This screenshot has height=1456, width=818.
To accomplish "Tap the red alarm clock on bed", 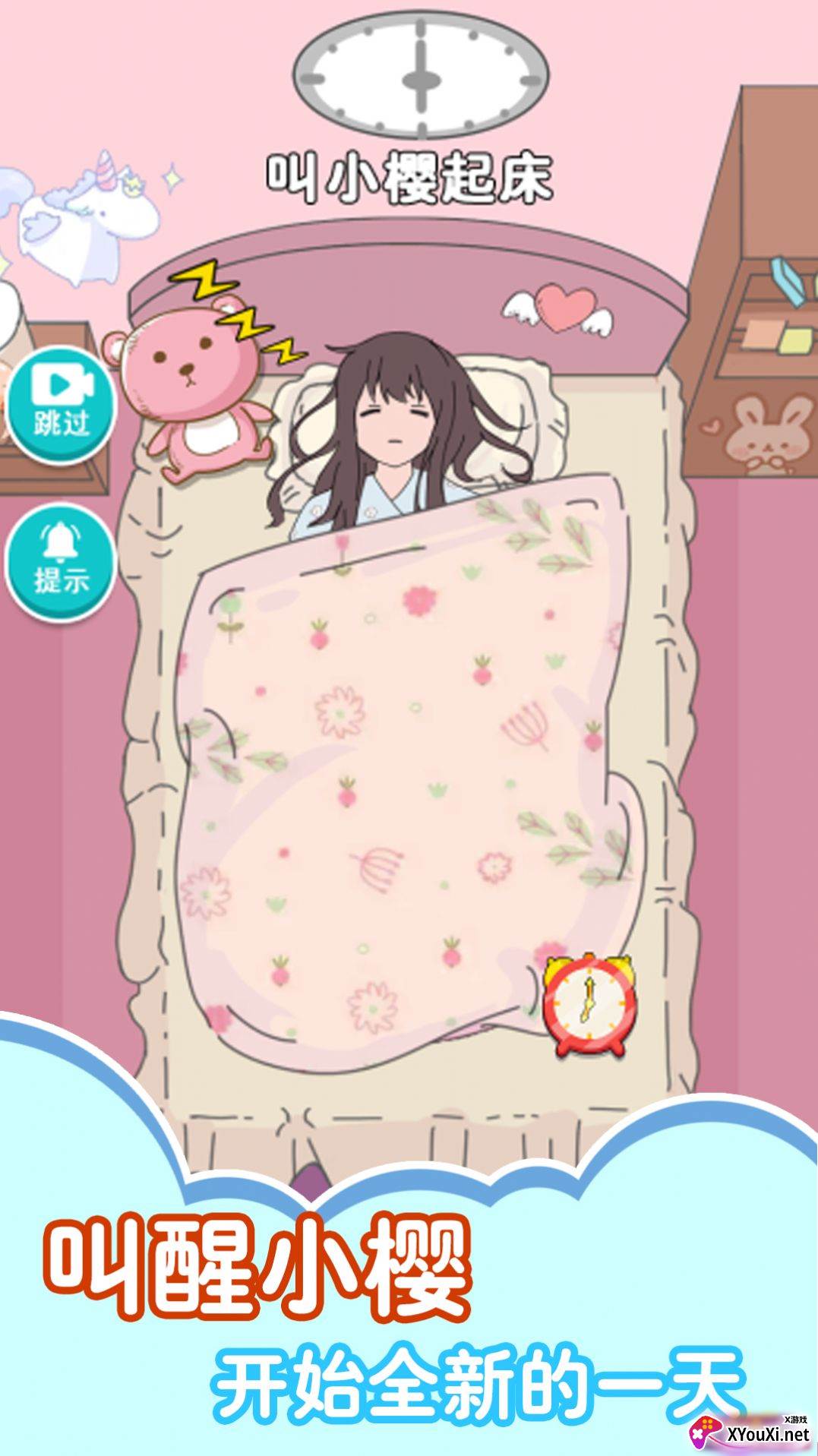I will pyautogui.click(x=590, y=1005).
